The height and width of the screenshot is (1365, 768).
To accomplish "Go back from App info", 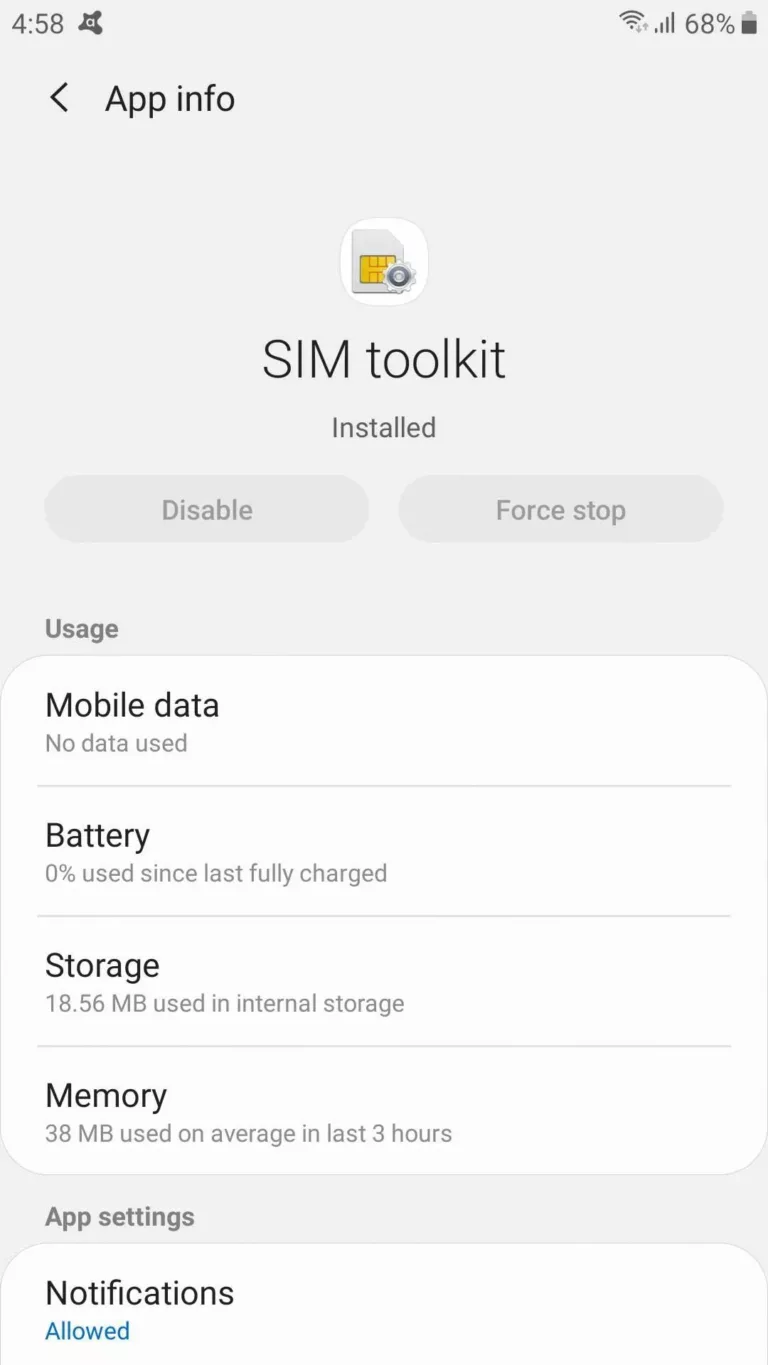I will (x=59, y=99).
